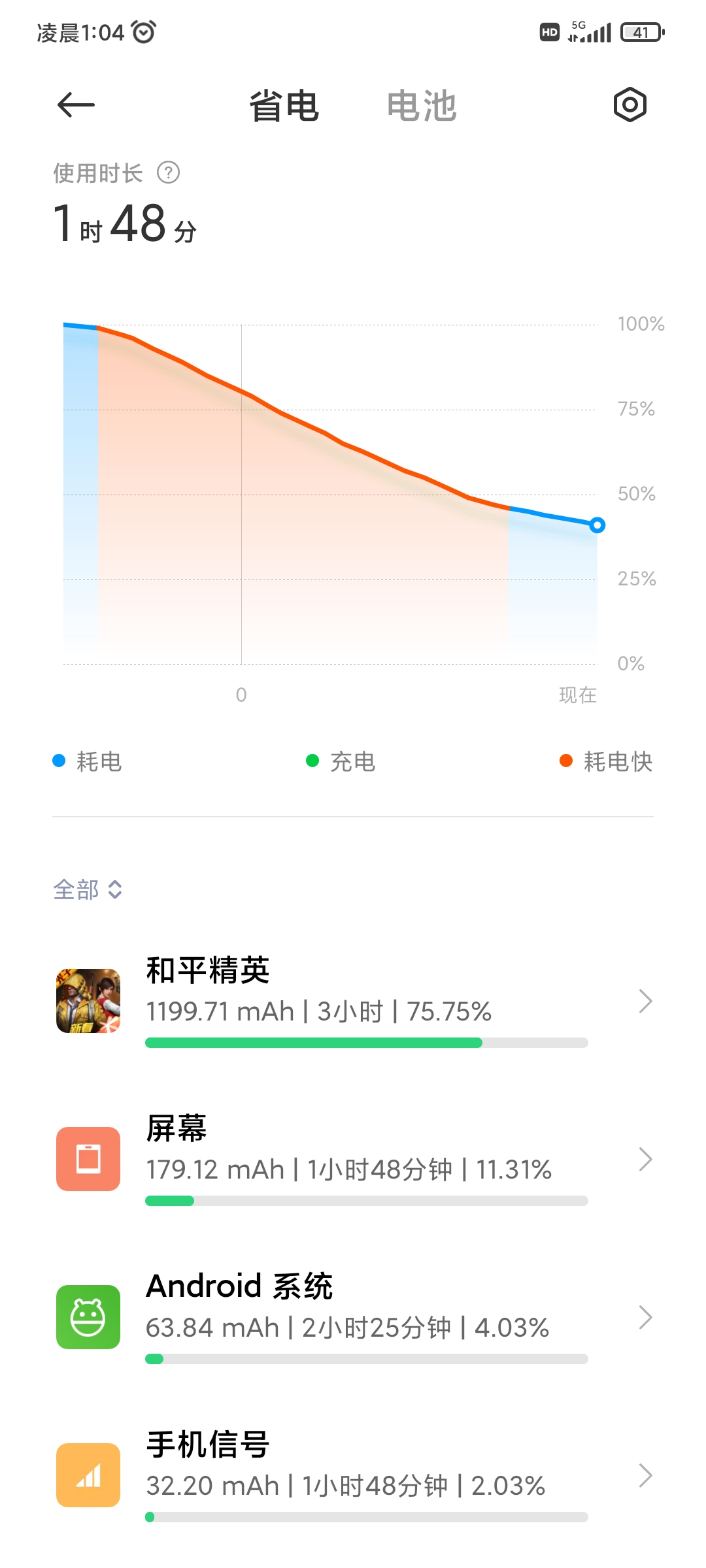Select the 省电 tab

pos(284,106)
